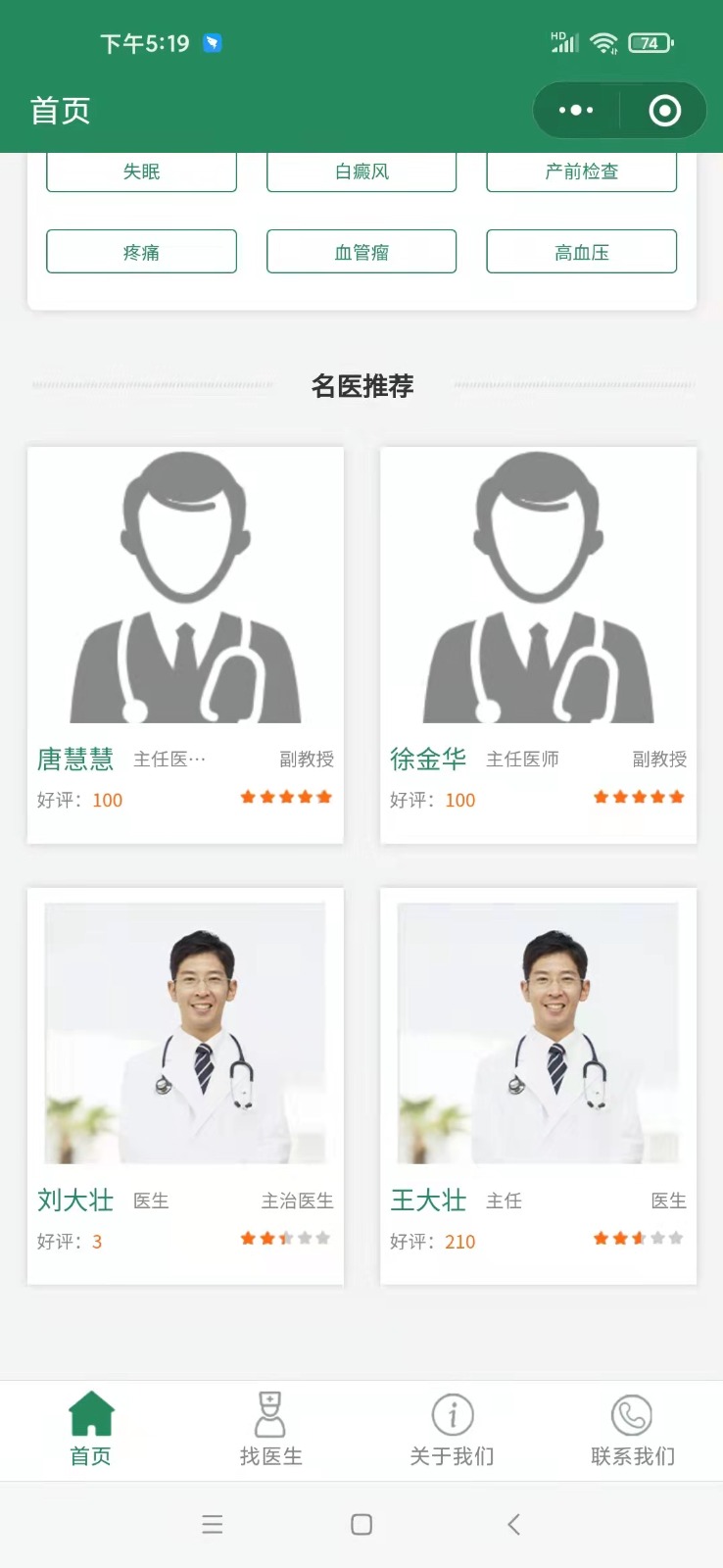
Task: Go to the 关于我们 tab
Action: coord(452,1430)
